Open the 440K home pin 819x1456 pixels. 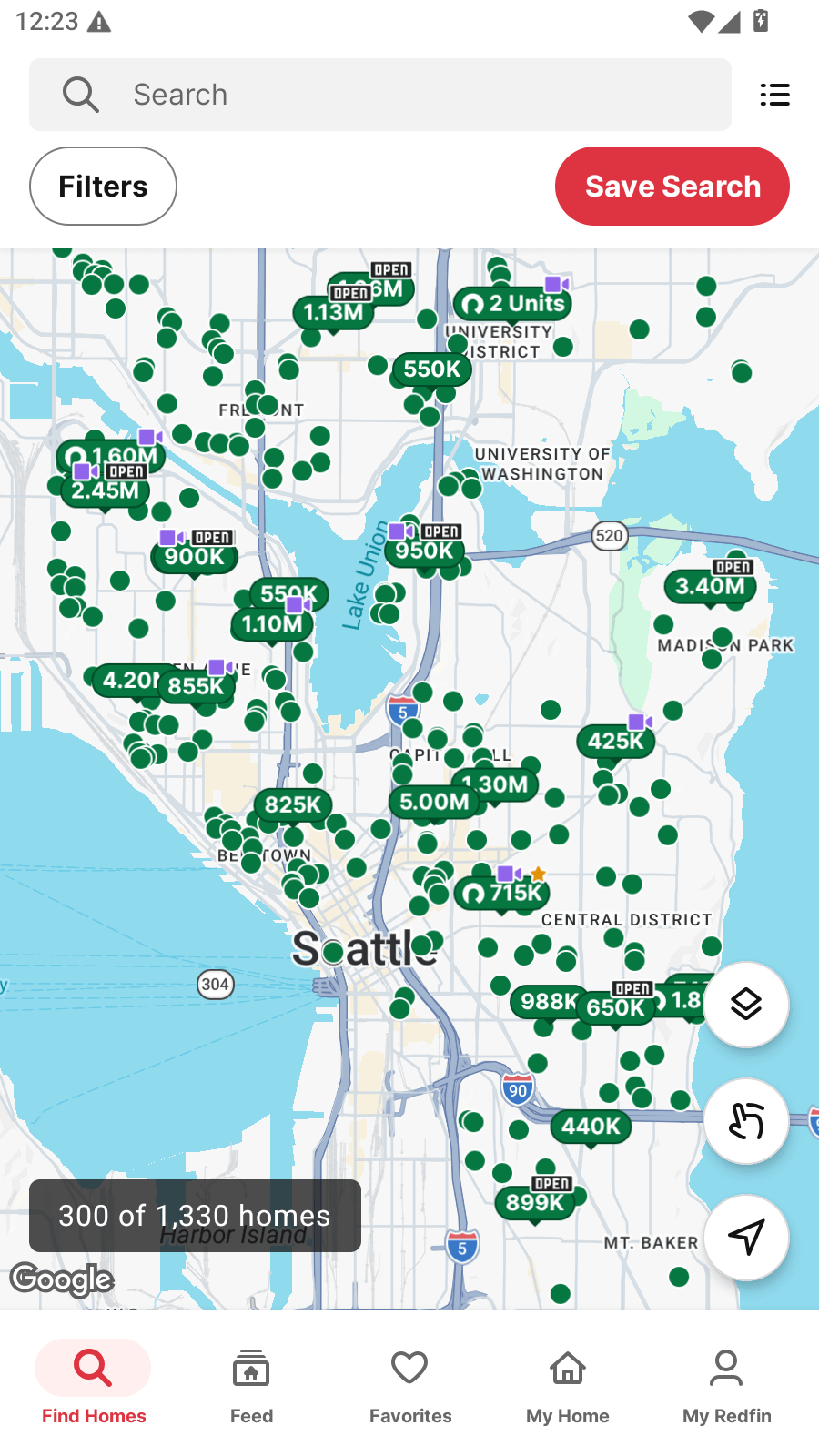click(591, 1127)
